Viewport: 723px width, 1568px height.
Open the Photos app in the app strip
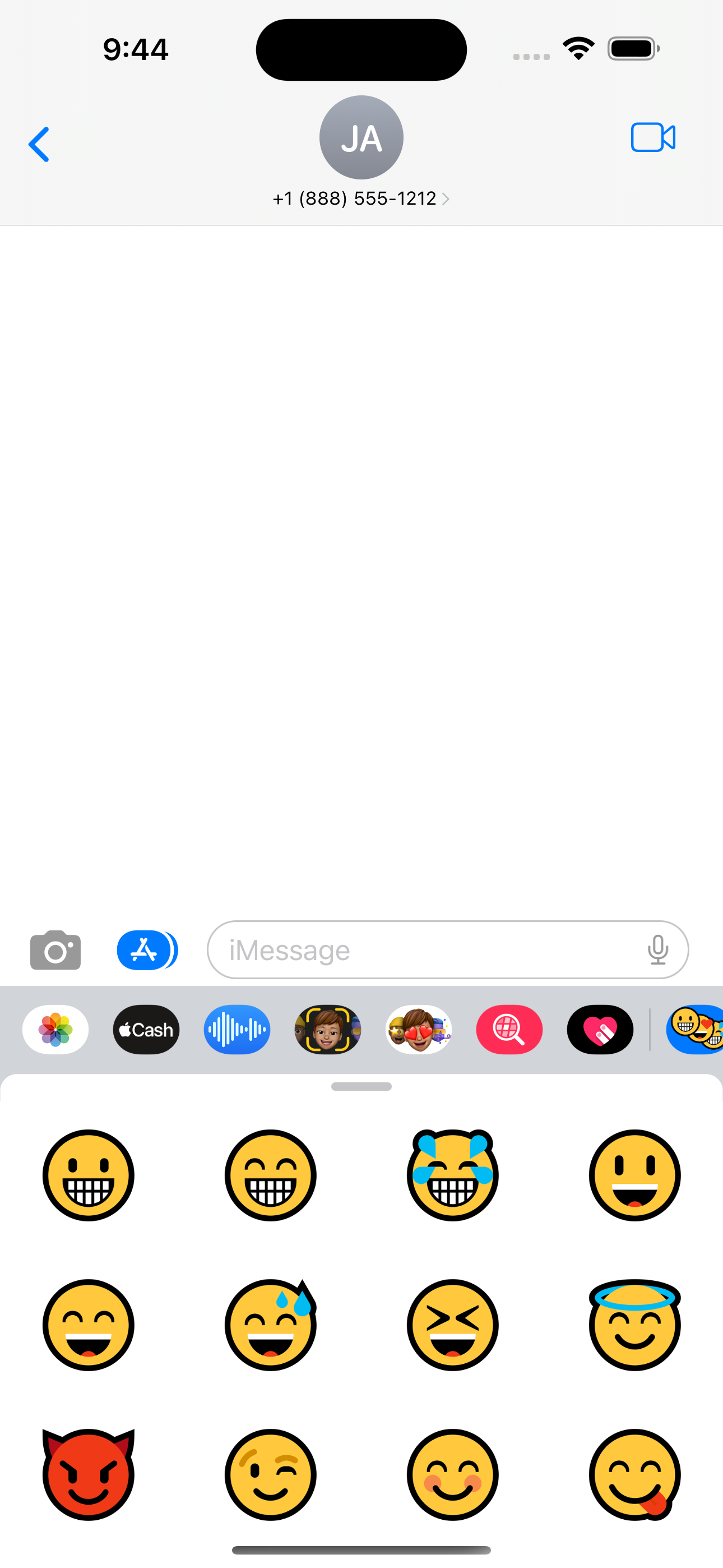(55, 1029)
